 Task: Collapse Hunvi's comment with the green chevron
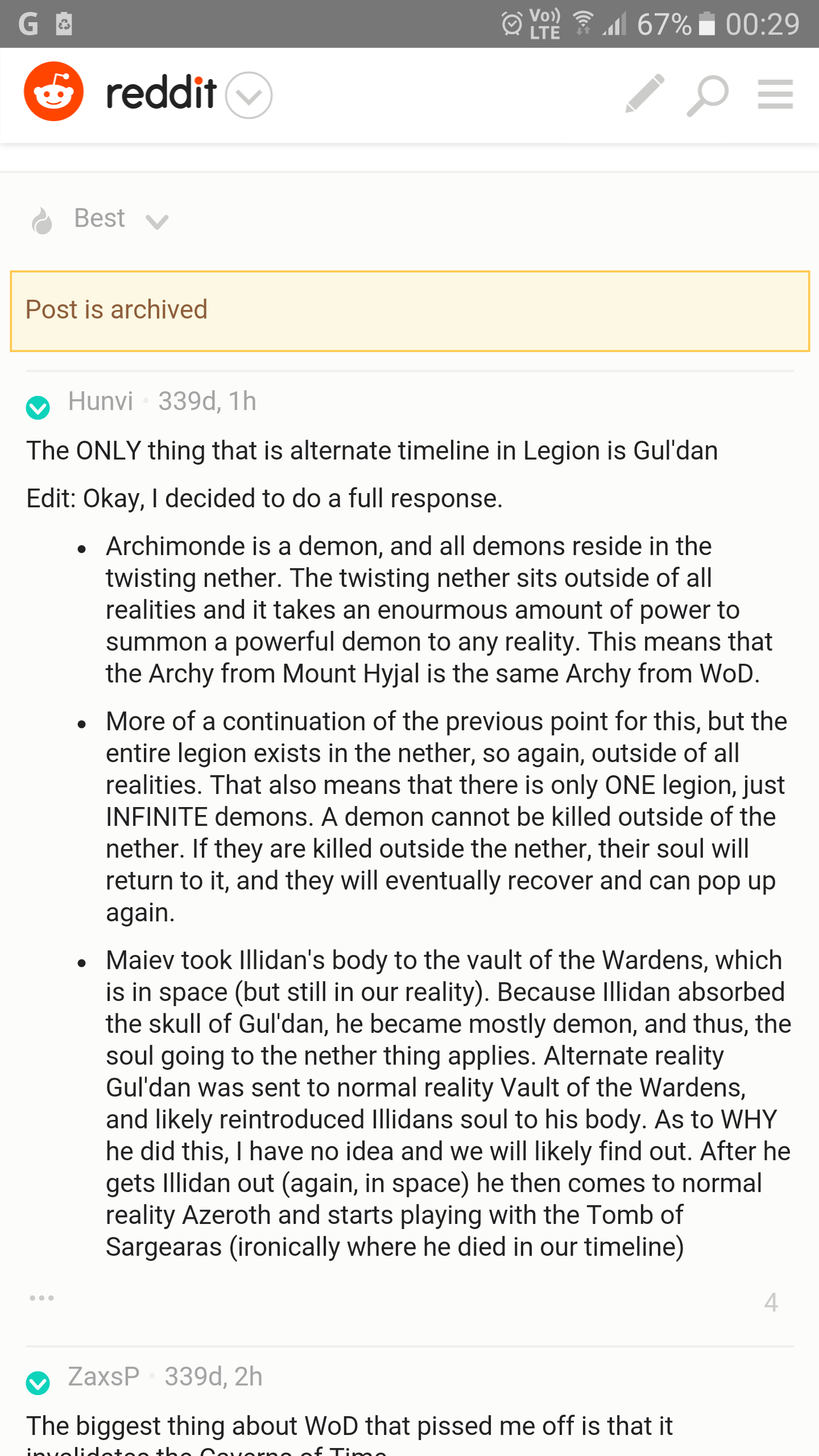tap(38, 407)
